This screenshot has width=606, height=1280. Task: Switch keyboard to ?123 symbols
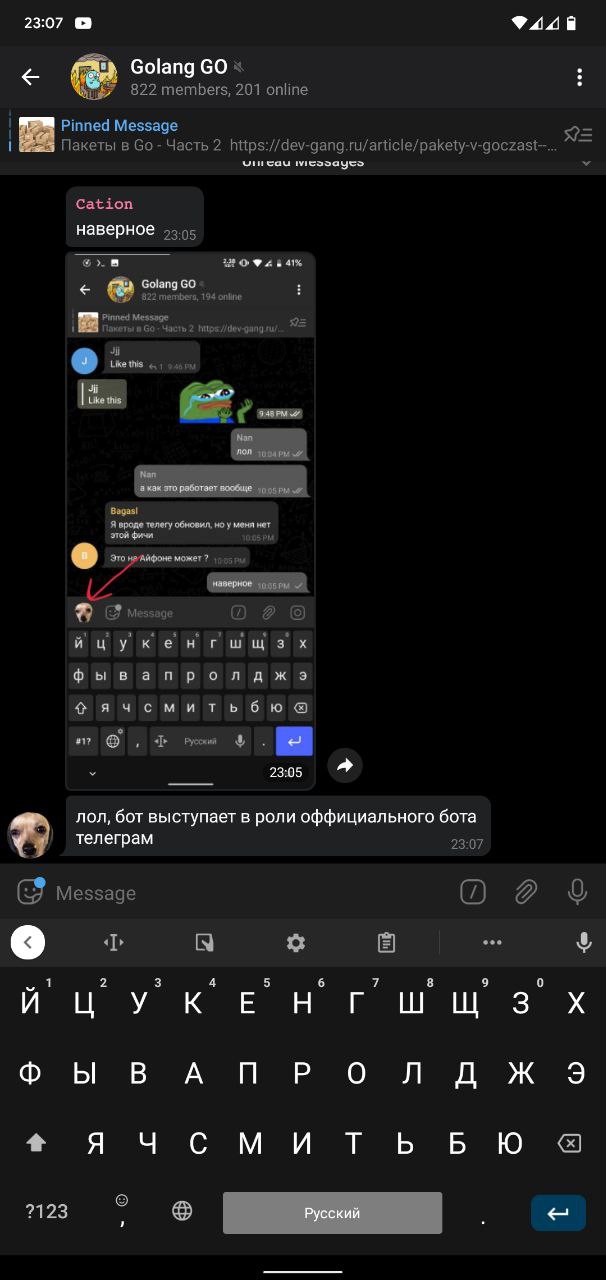(x=46, y=1212)
